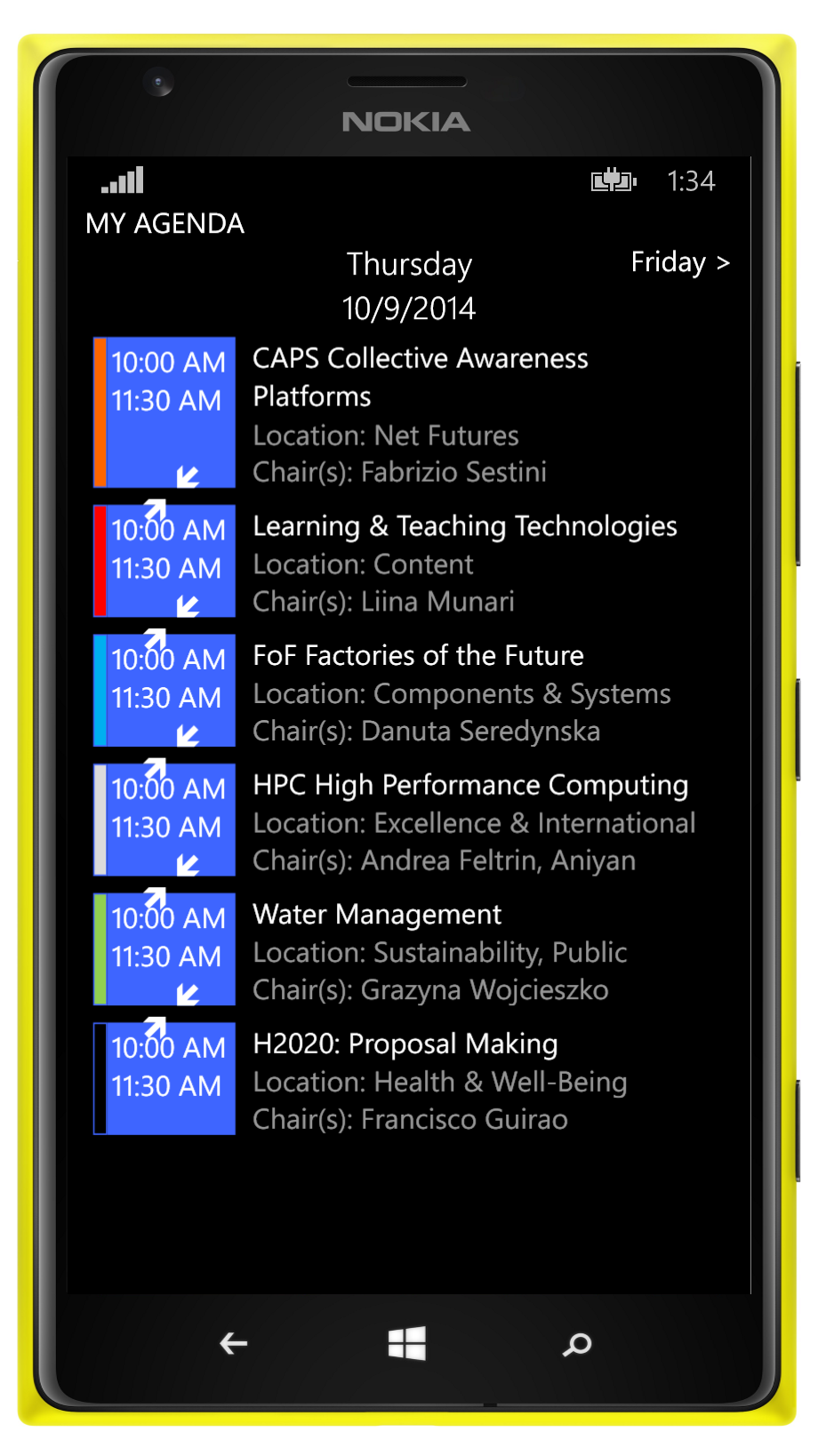Image resolution: width=818 pixels, height=1456 pixels.
Task: Tap the Windows start key
Action: point(407,1343)
